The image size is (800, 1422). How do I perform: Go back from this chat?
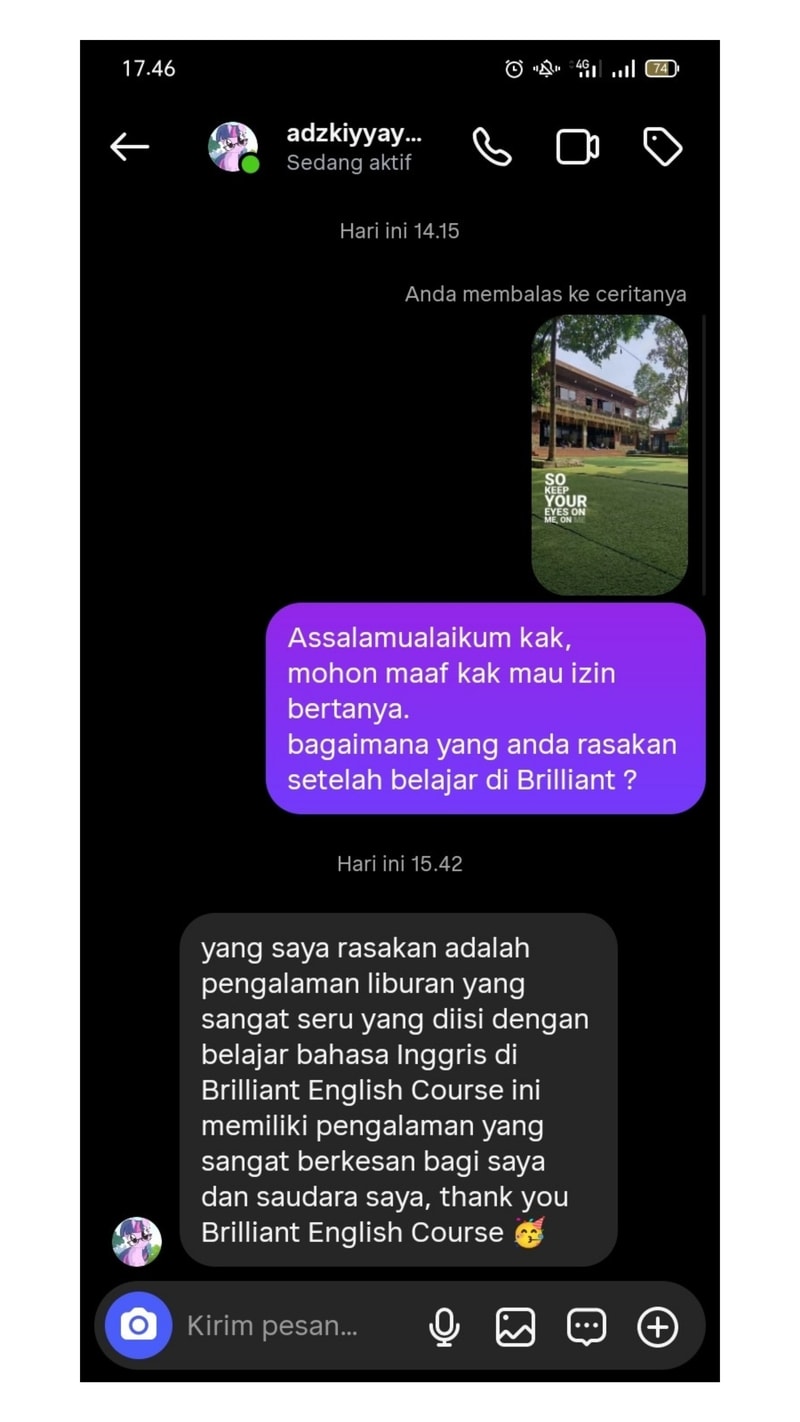tap(129, 147)
